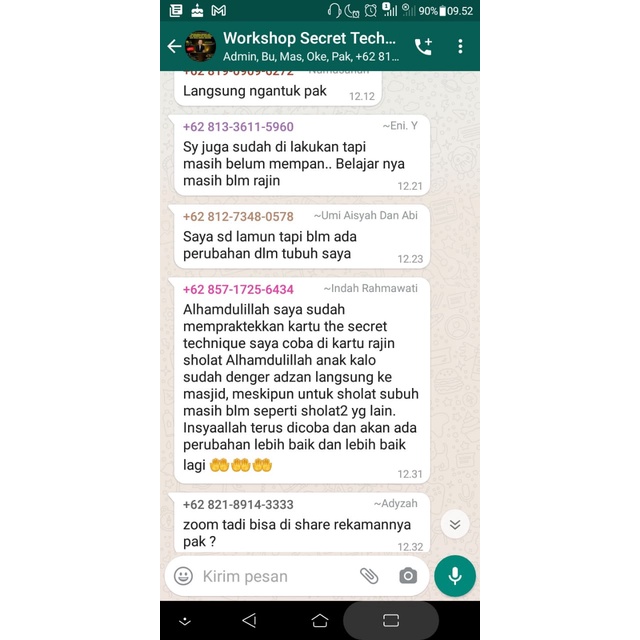Screen dimensions: 640x640
Task: Go back from the group chat
Action: click(x=174, y=46)
